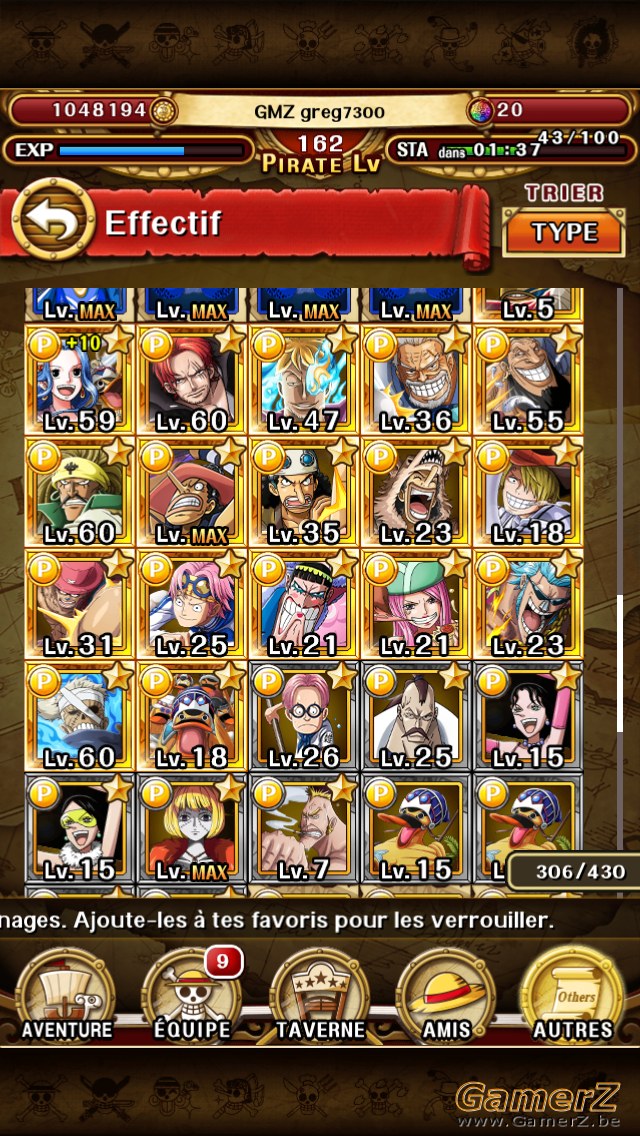The image size is (640, 1136).
Task: Go back using the Effectif arrow button
Action: click(53, 220)
